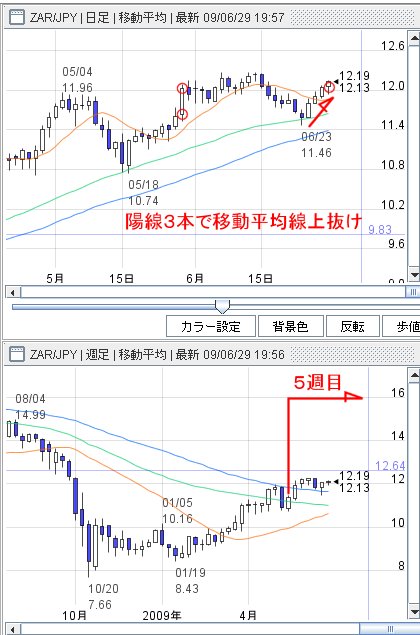Open the カラー設定 color settings button
Viewport: 420px width, 635px height.
[211, 326]
